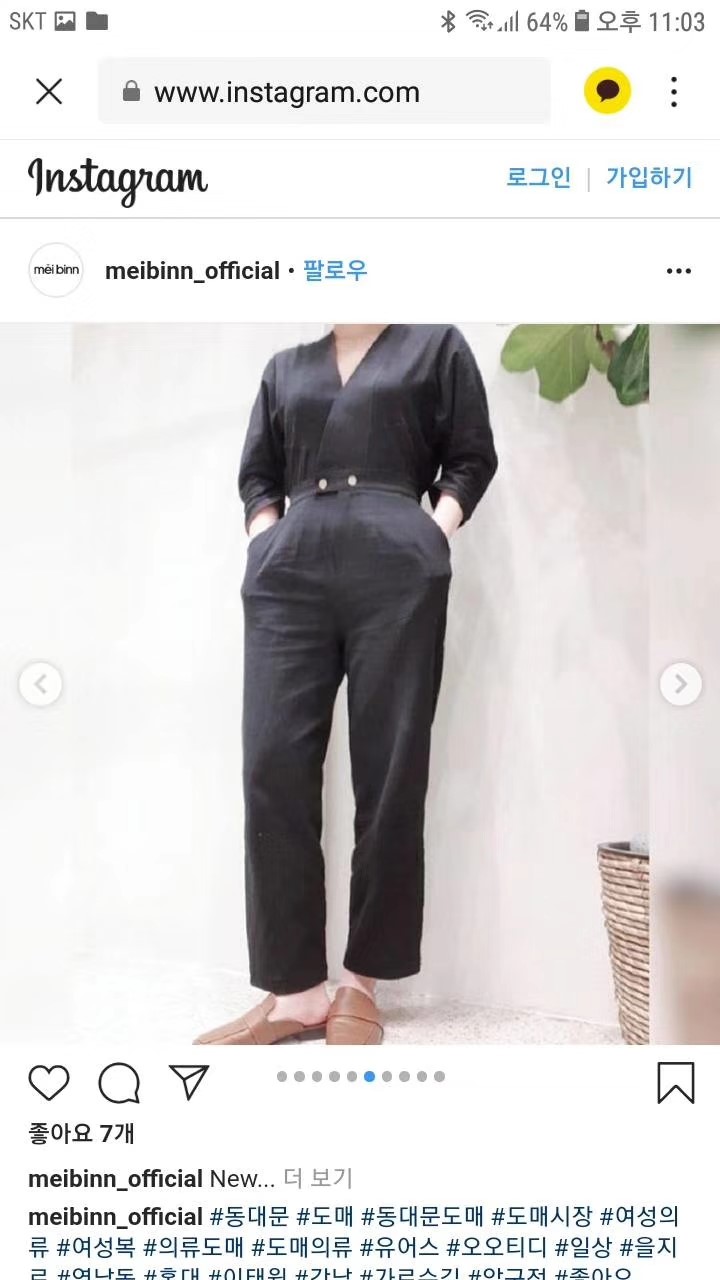Open the post options three-dot menu

678,271
